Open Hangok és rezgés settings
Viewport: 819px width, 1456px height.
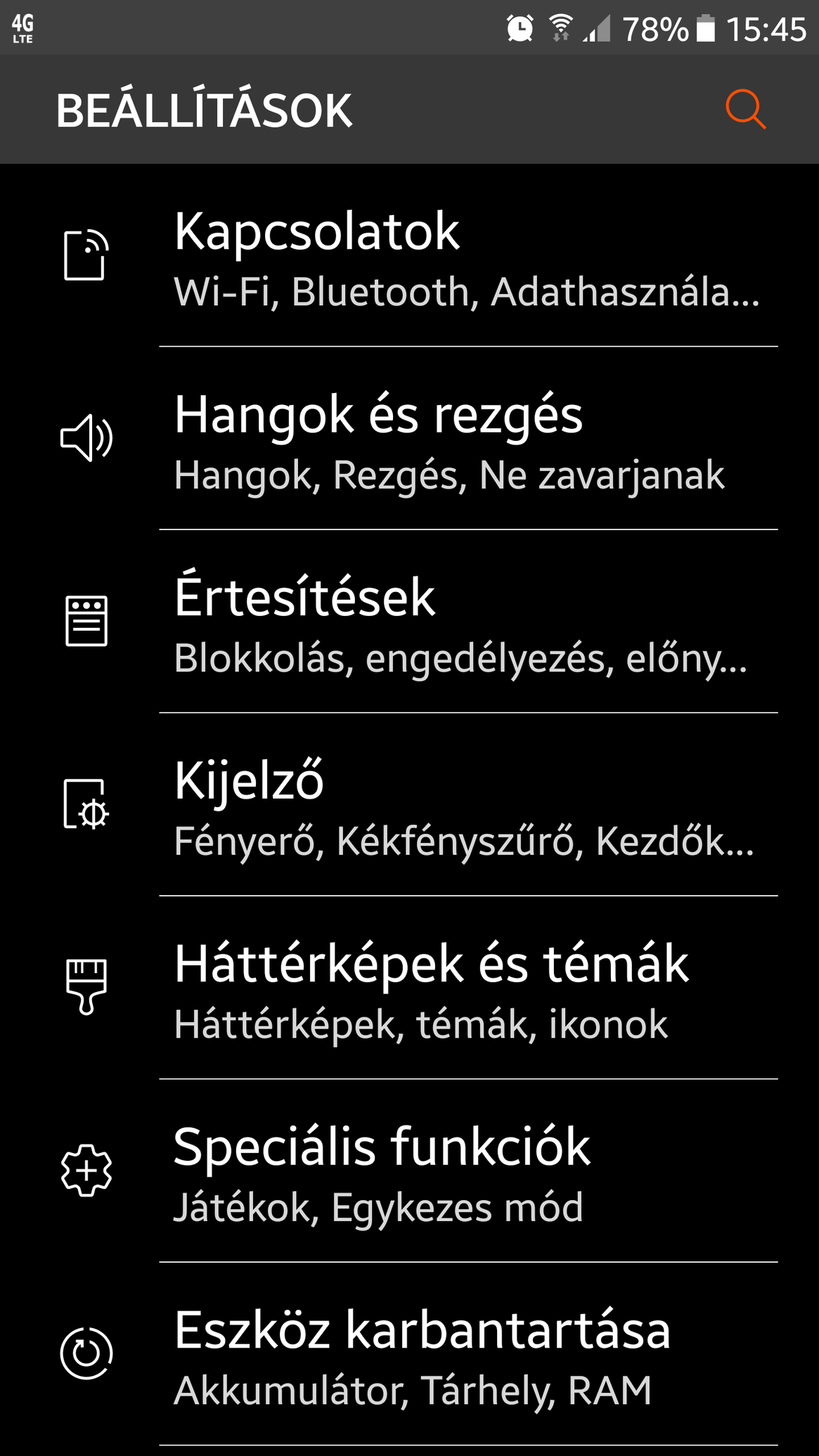409,439
